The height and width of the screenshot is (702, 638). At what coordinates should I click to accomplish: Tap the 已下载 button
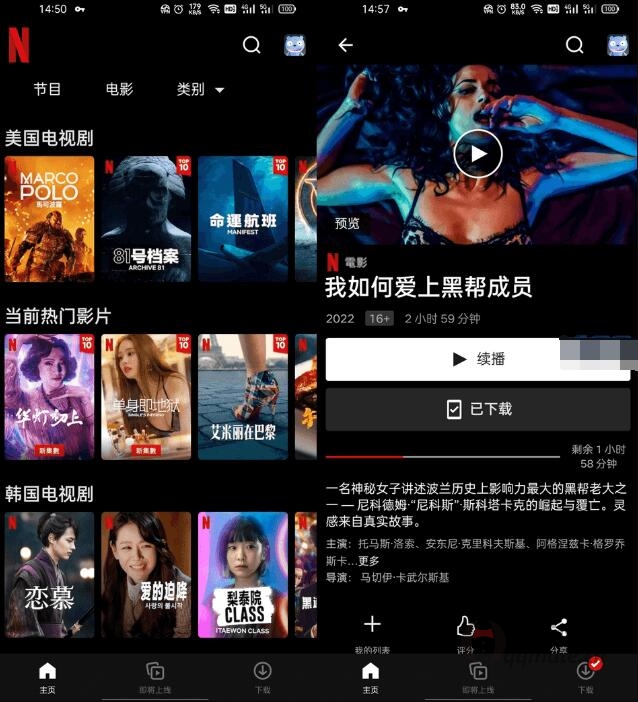click(x=478, y=409)
